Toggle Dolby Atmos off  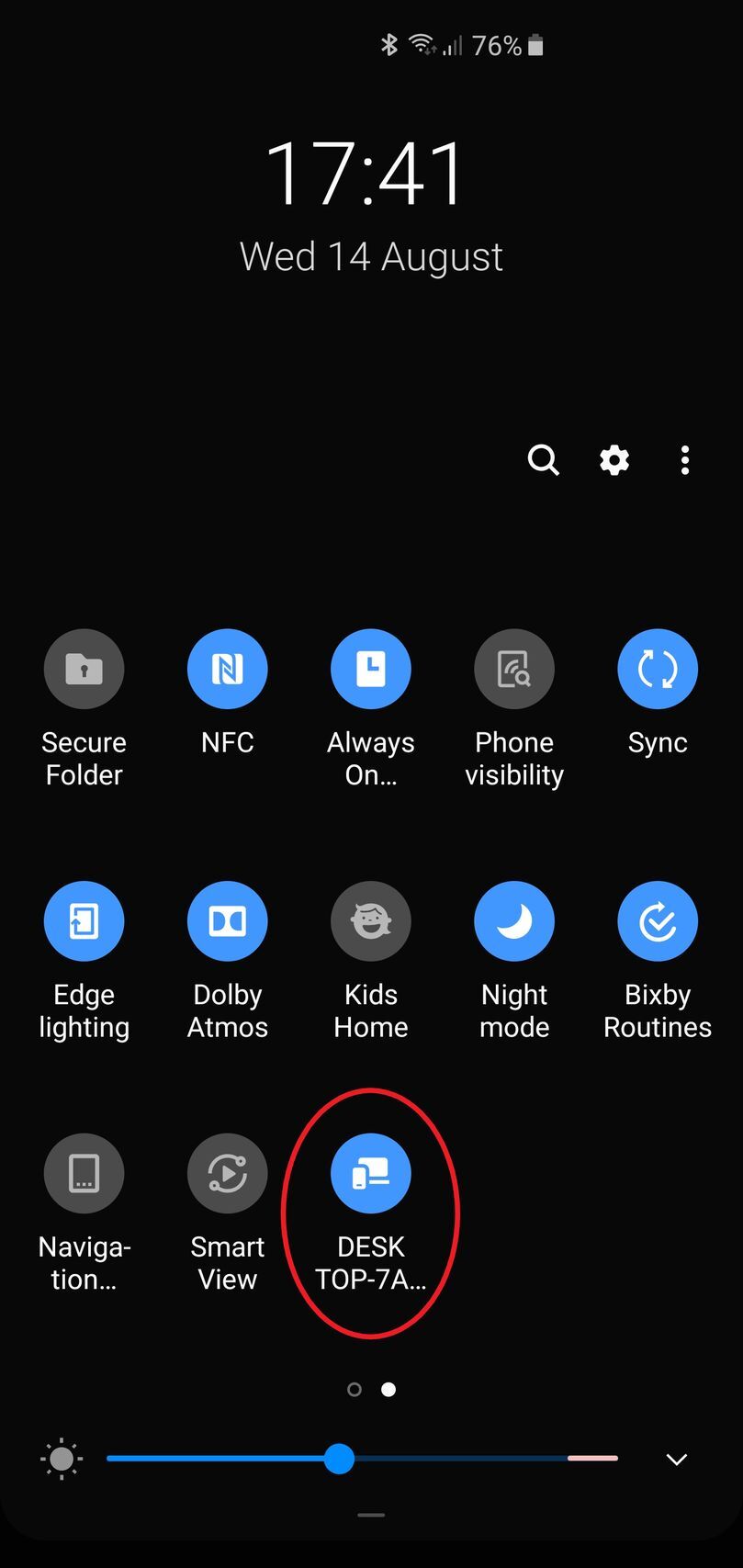[x=227, y=921]
